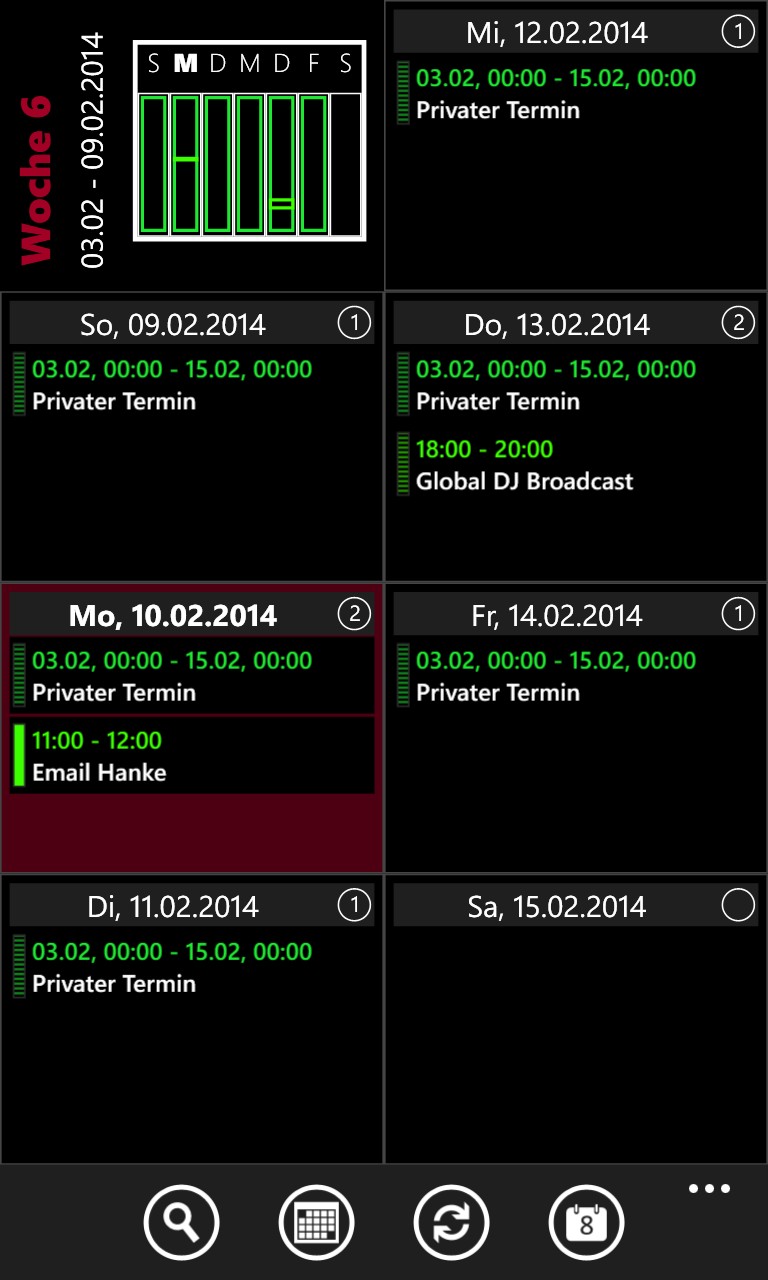Open the search icon in app bar

[x=181, y=1222]
